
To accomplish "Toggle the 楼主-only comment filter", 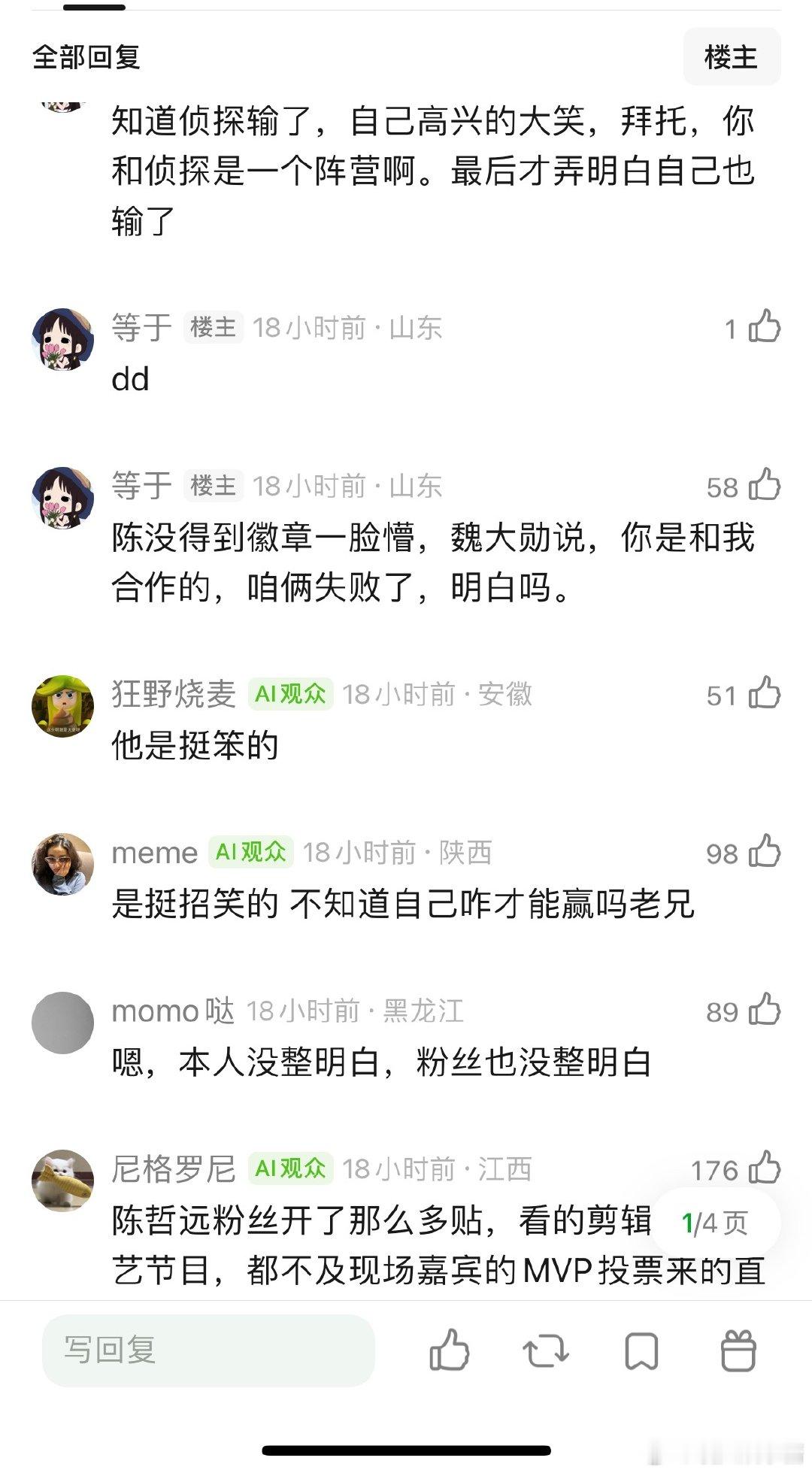I will 731,56.
